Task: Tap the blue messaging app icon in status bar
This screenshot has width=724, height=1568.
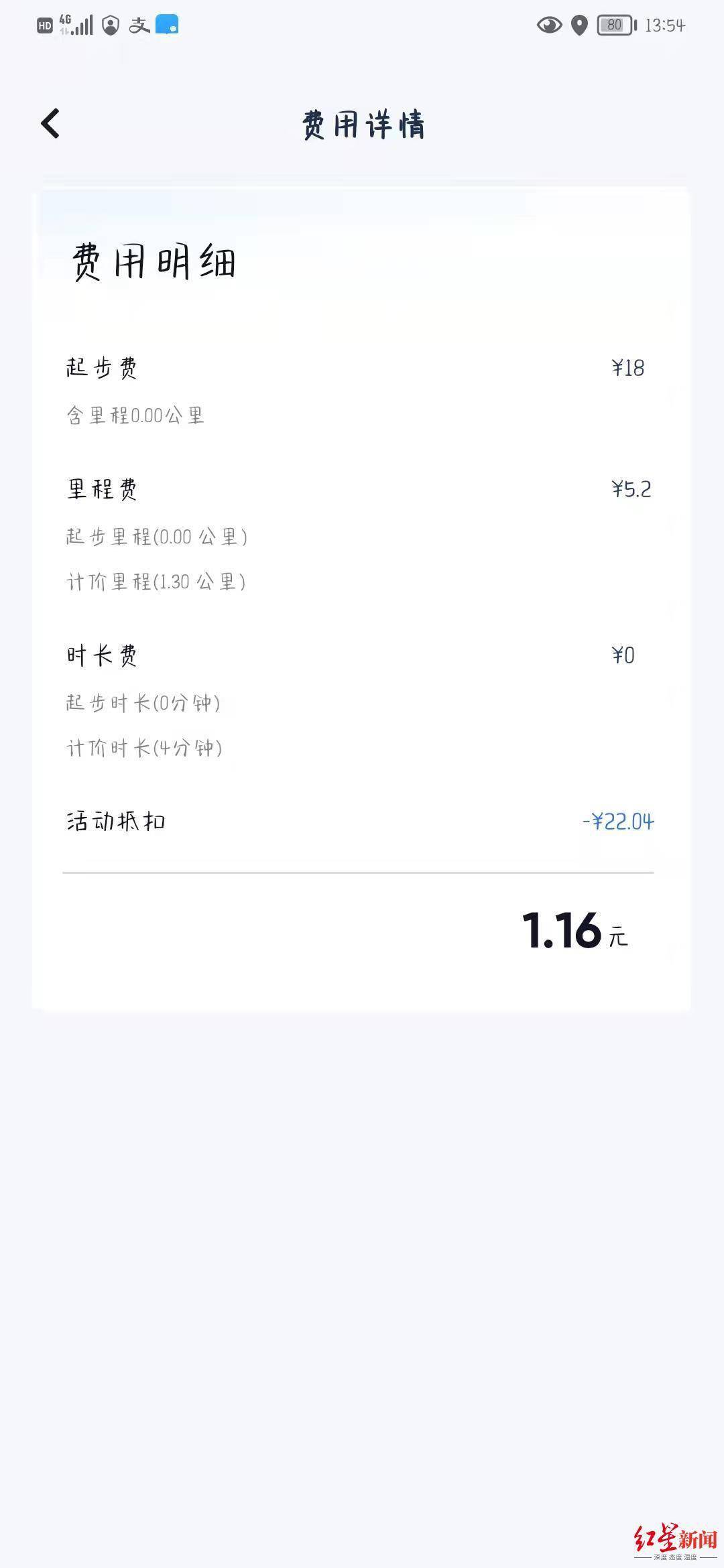Action: pyautogui.click(x=167, y=25)
